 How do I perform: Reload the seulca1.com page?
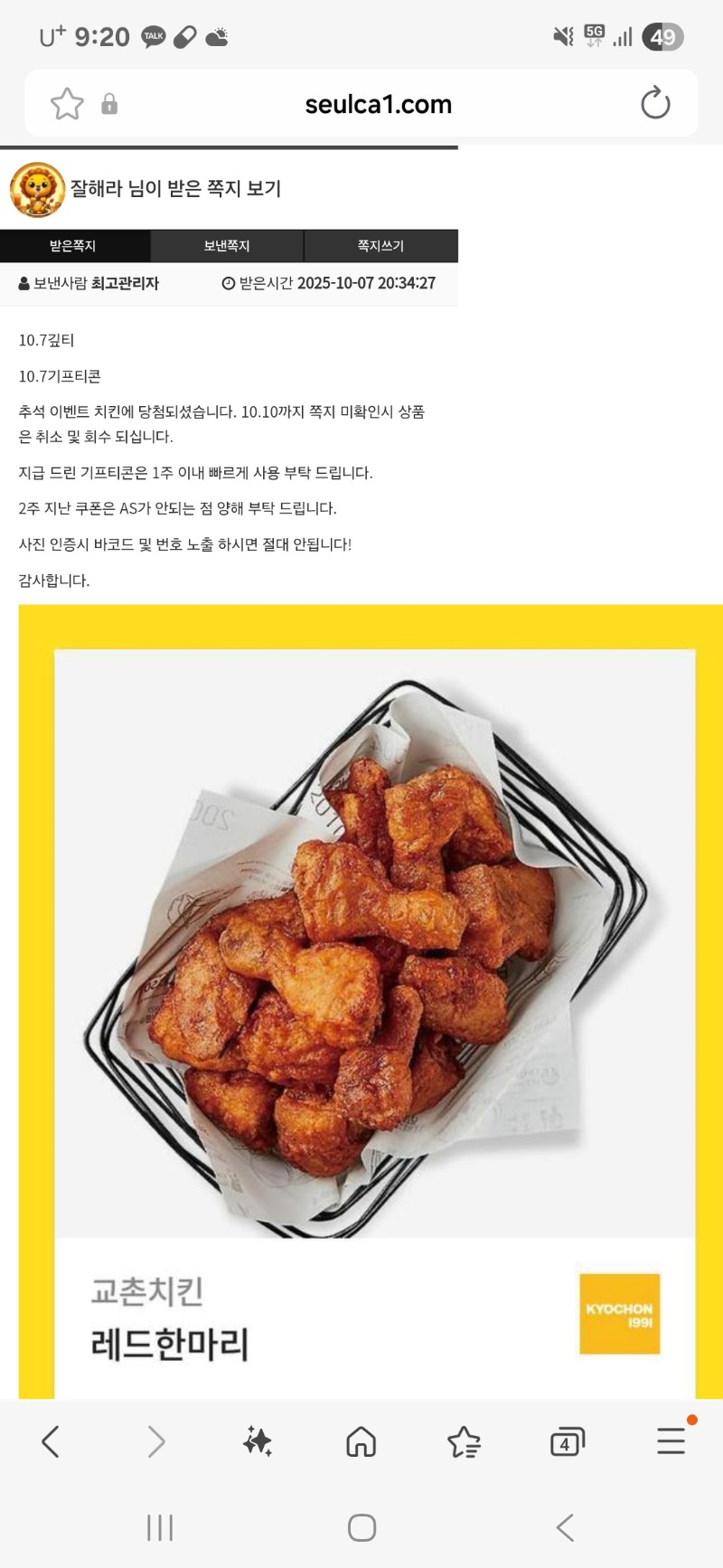coord(655,104)
